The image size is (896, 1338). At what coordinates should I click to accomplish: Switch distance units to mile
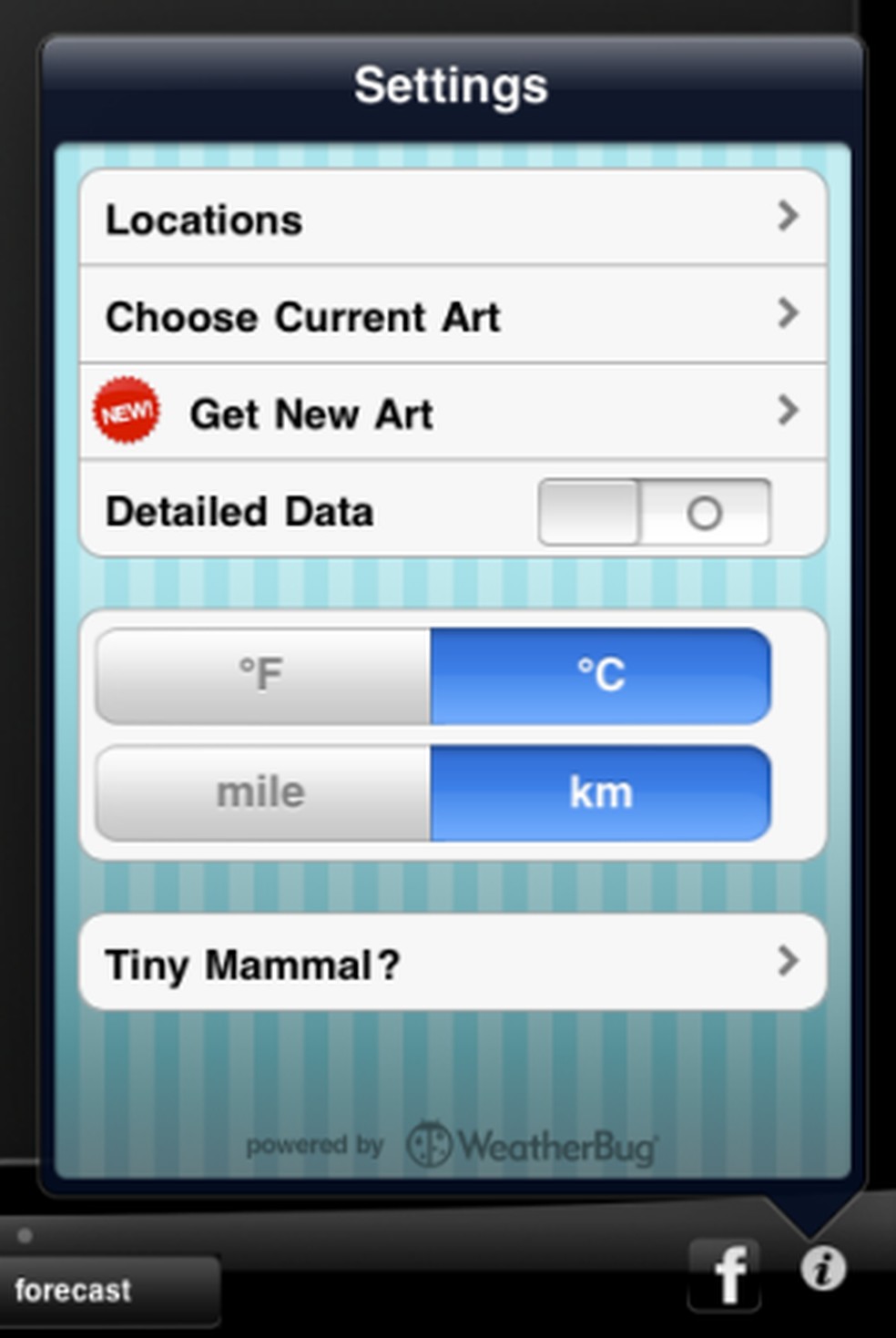tap(262, 792)
